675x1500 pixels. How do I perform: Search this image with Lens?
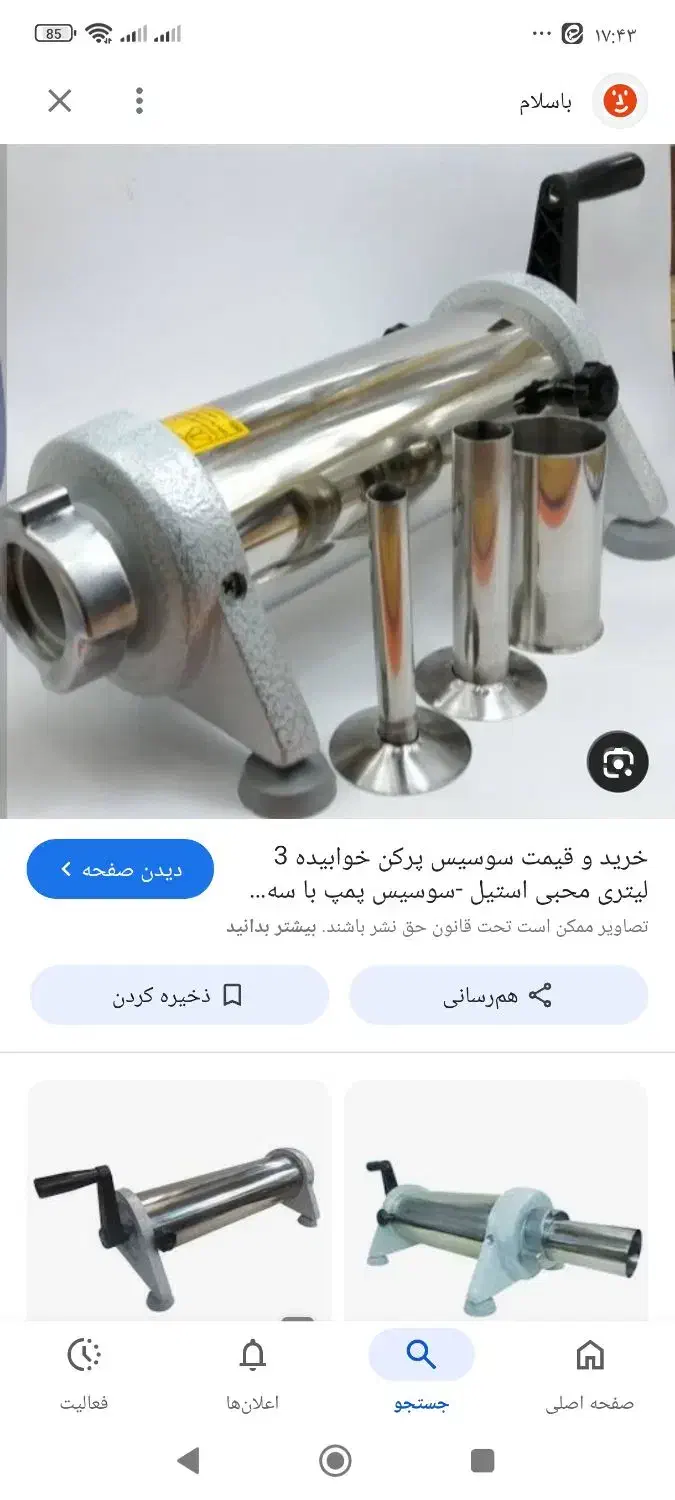point(618,763)
